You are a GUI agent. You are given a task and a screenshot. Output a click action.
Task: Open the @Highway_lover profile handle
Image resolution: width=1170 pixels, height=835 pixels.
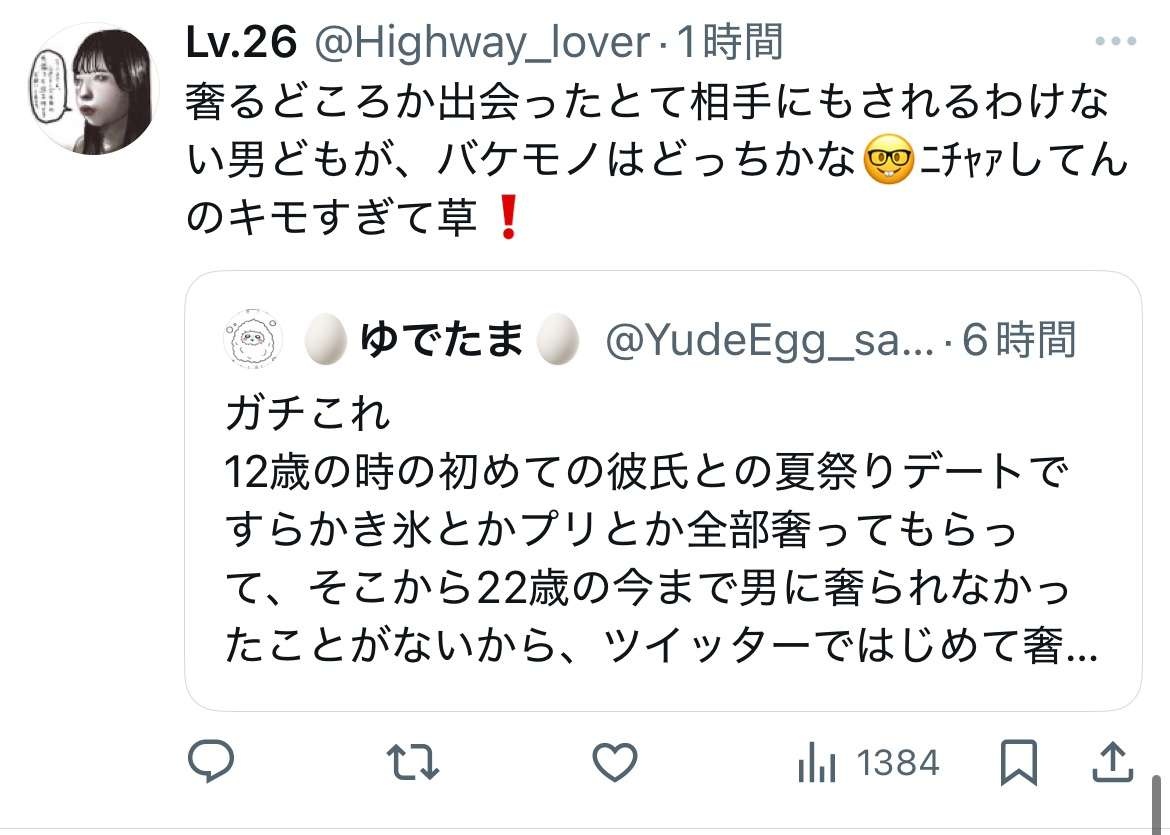483,42
